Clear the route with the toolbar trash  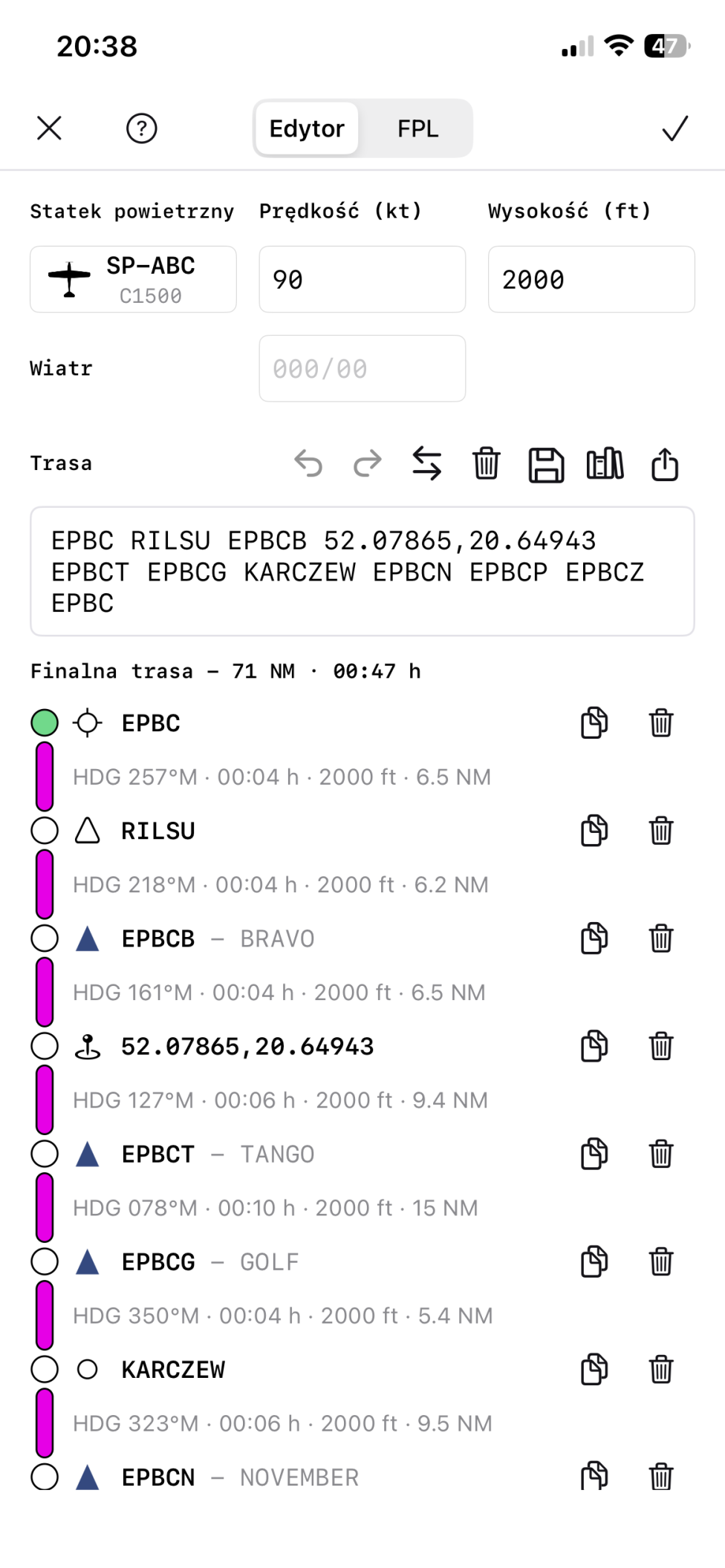(487, 464)
